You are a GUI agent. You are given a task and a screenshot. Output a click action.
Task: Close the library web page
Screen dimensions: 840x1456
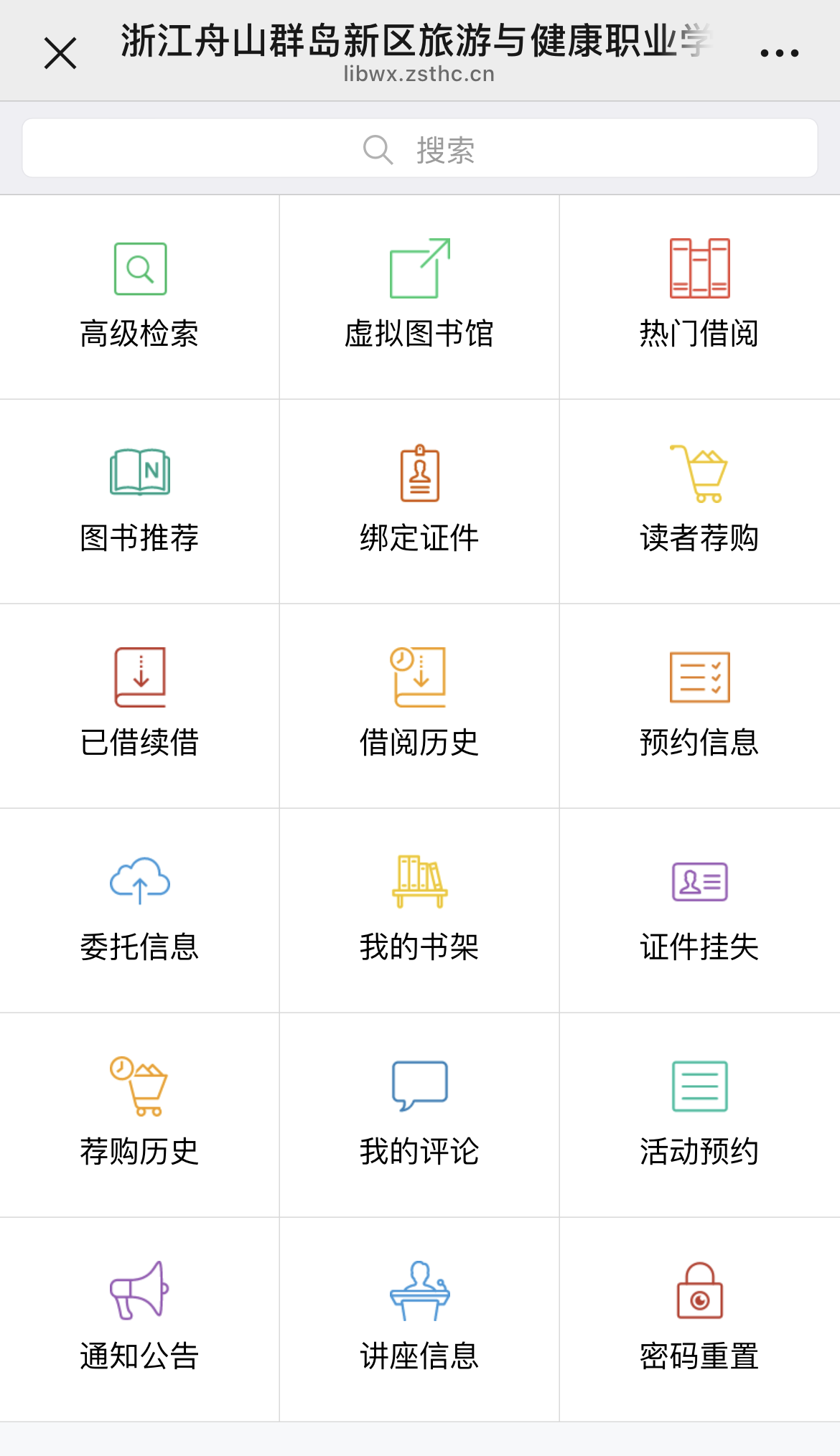[x=60, y=54]
